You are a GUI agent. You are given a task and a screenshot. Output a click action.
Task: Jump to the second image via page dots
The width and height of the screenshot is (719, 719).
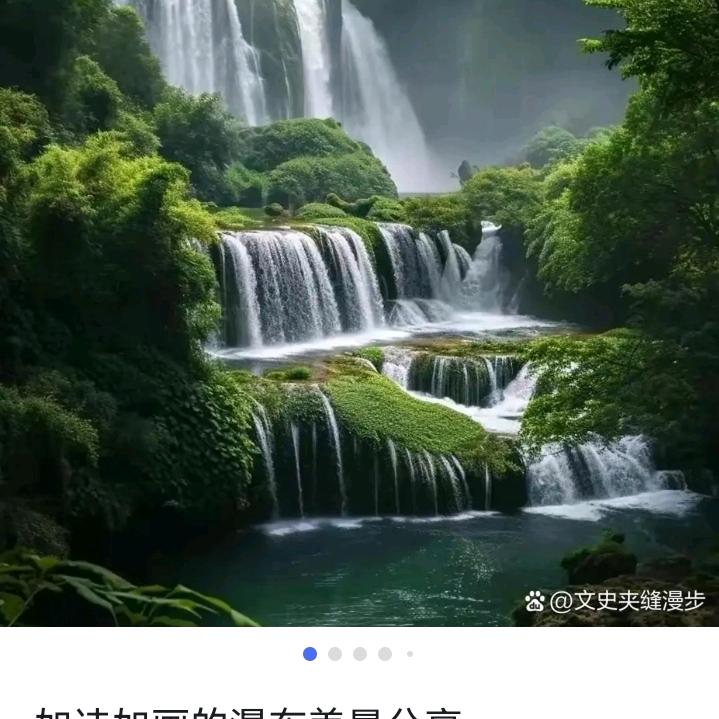click(335, 654)
